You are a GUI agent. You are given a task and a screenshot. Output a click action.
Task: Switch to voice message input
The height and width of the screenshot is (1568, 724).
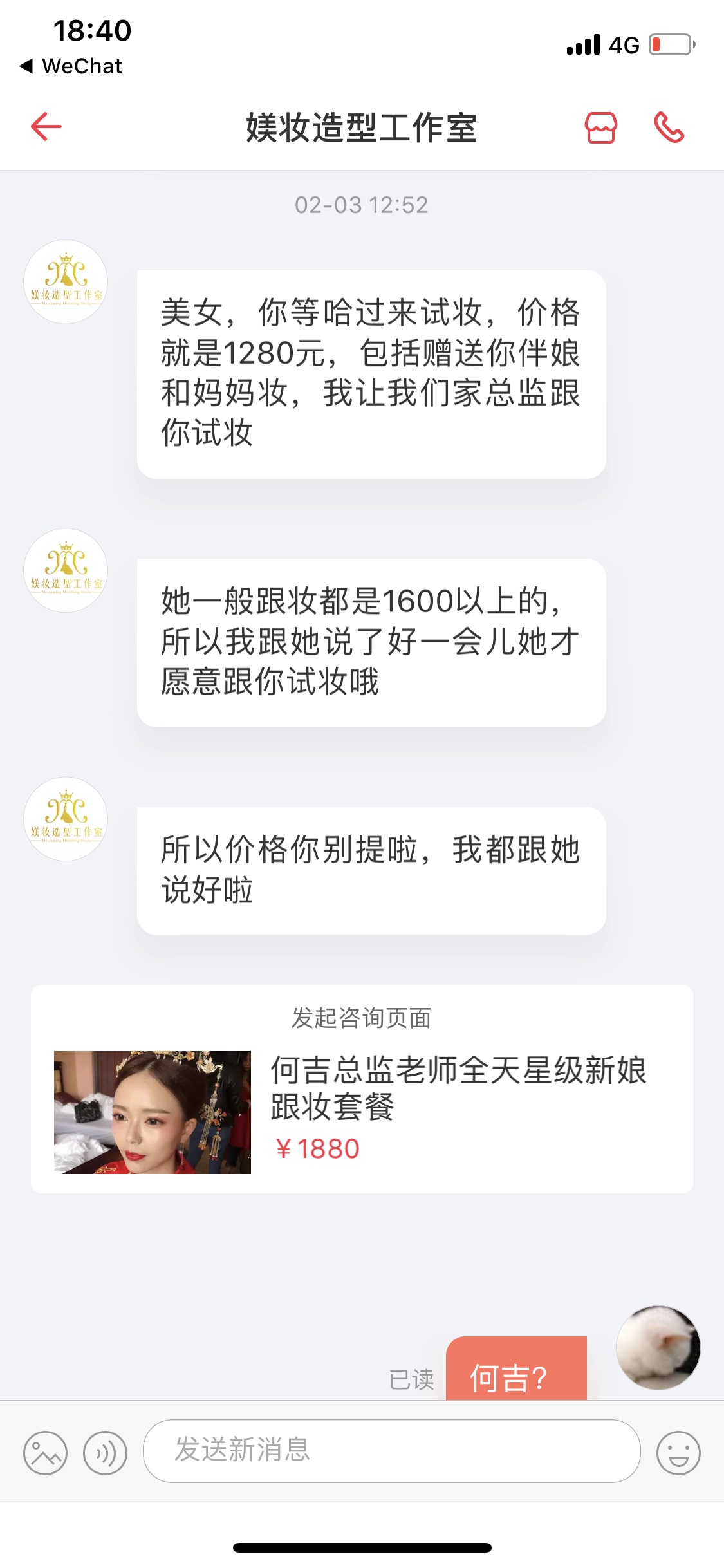click(105, 1452)
